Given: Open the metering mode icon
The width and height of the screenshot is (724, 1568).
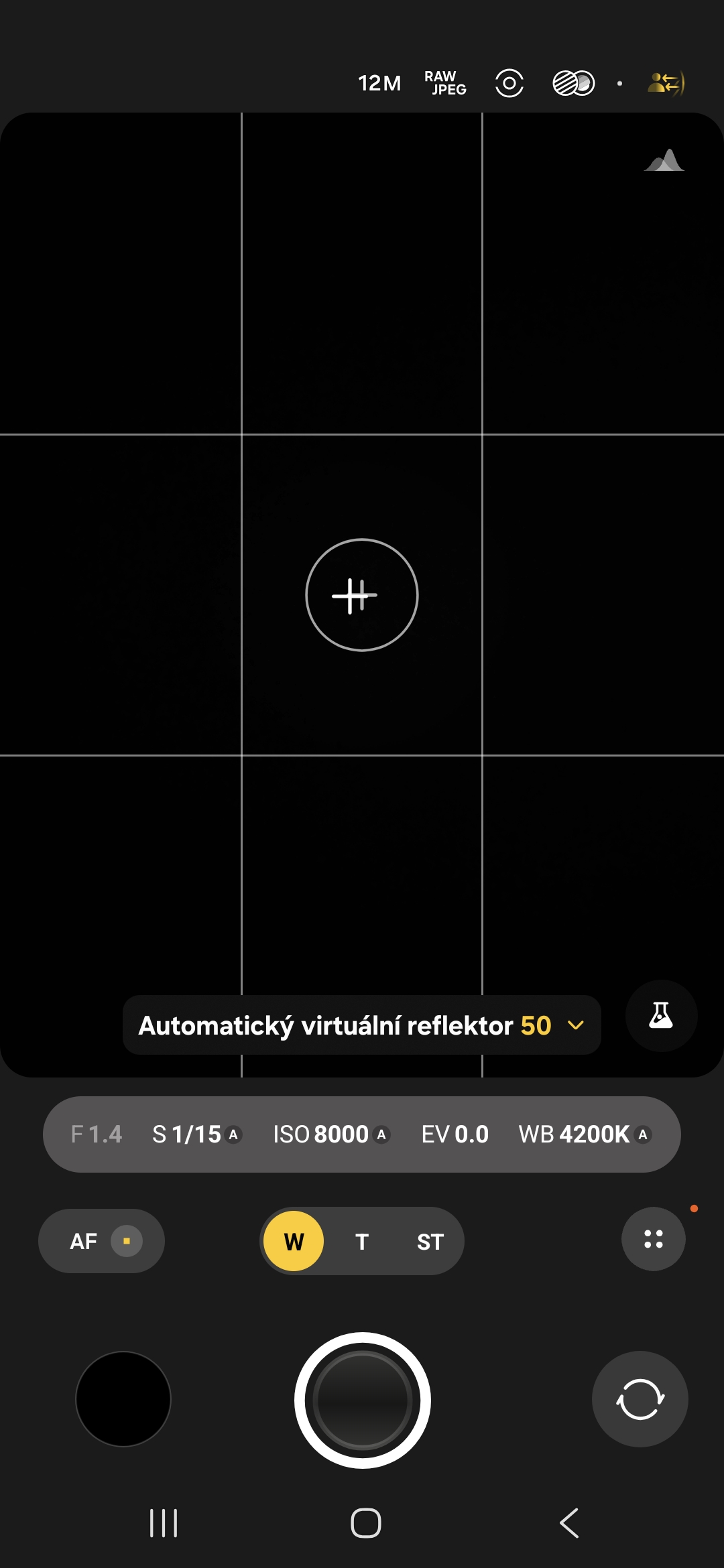Looking at the screenshot, I should coord(509,83).
